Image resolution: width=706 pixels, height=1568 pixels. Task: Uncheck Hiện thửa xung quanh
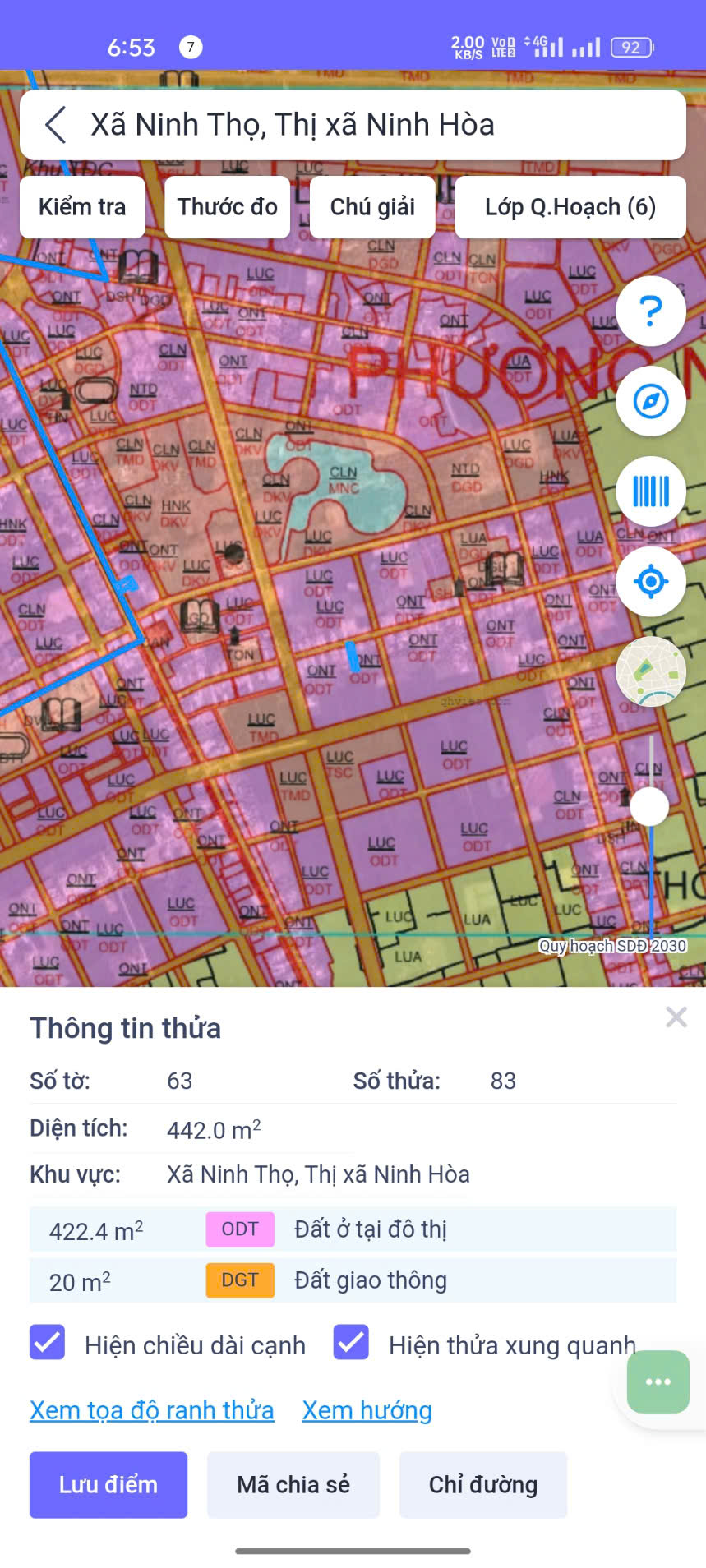pyautogui.click(x=351, y=1343)
